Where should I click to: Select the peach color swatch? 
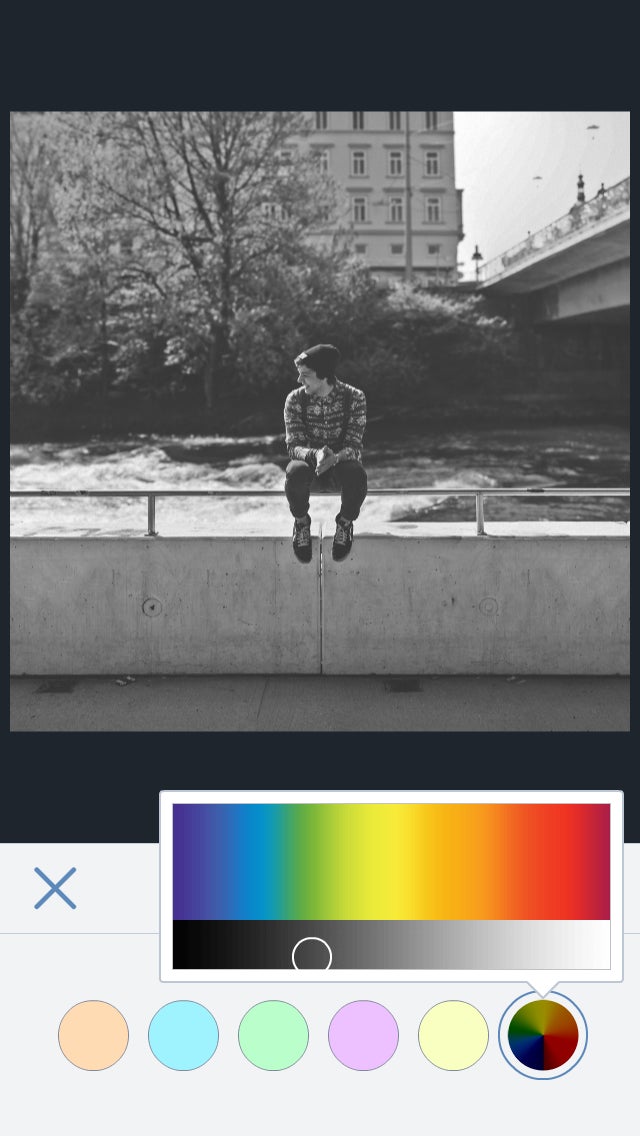coord(93,1035)
